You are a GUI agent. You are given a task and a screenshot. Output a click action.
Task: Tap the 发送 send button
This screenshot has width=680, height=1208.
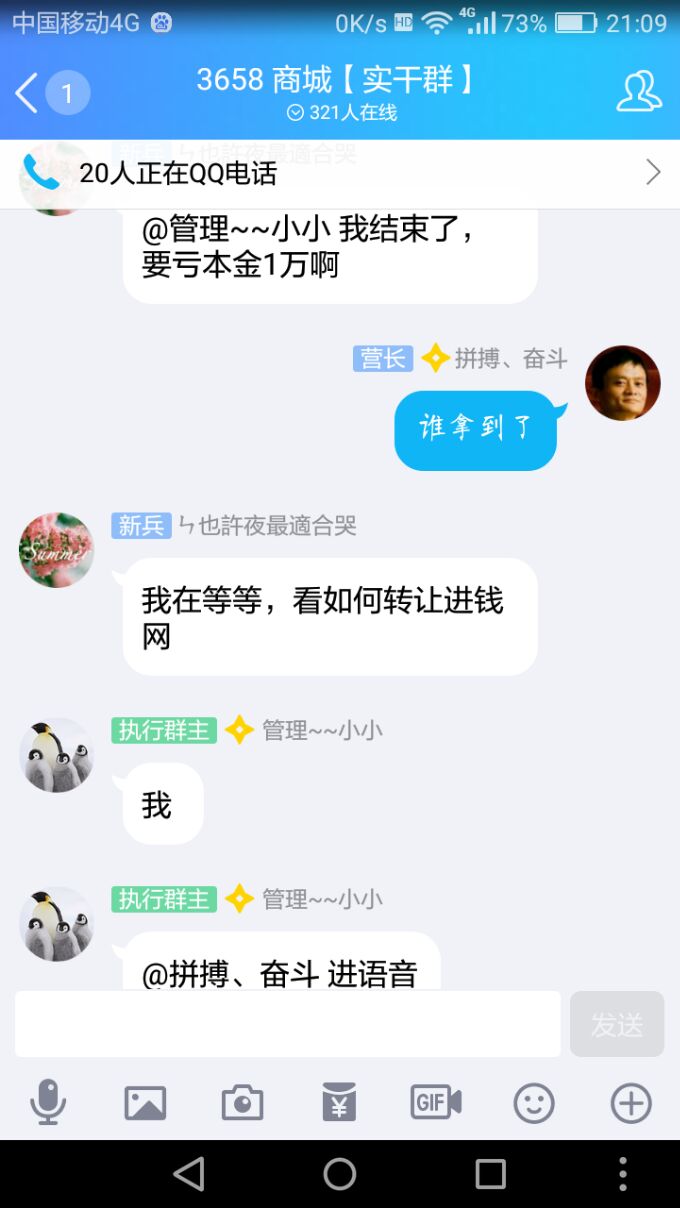pyautogui.click(x=616, y=1024)
